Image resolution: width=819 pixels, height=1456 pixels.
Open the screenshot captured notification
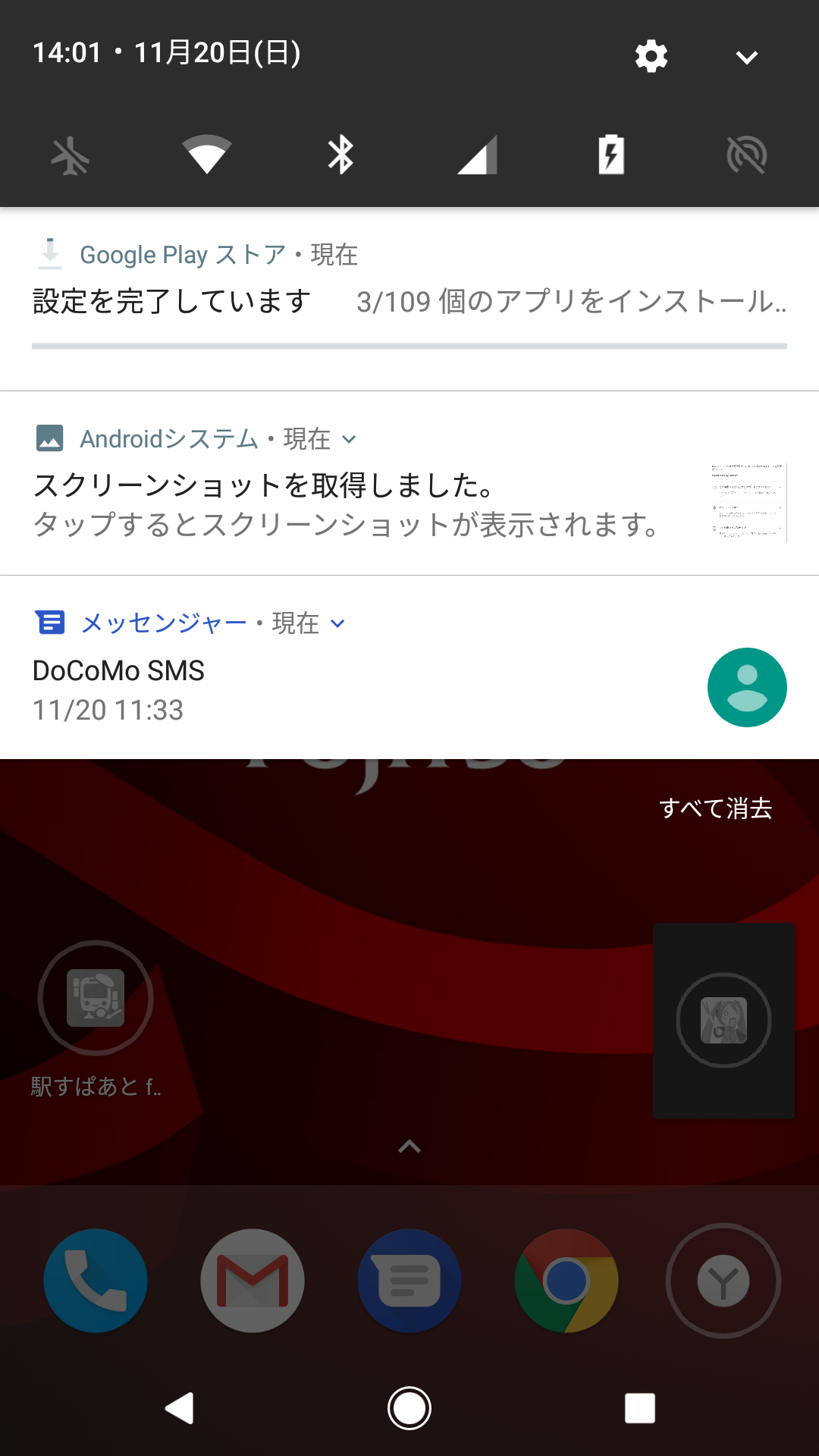pyautogui.click(x=409, y=484)
